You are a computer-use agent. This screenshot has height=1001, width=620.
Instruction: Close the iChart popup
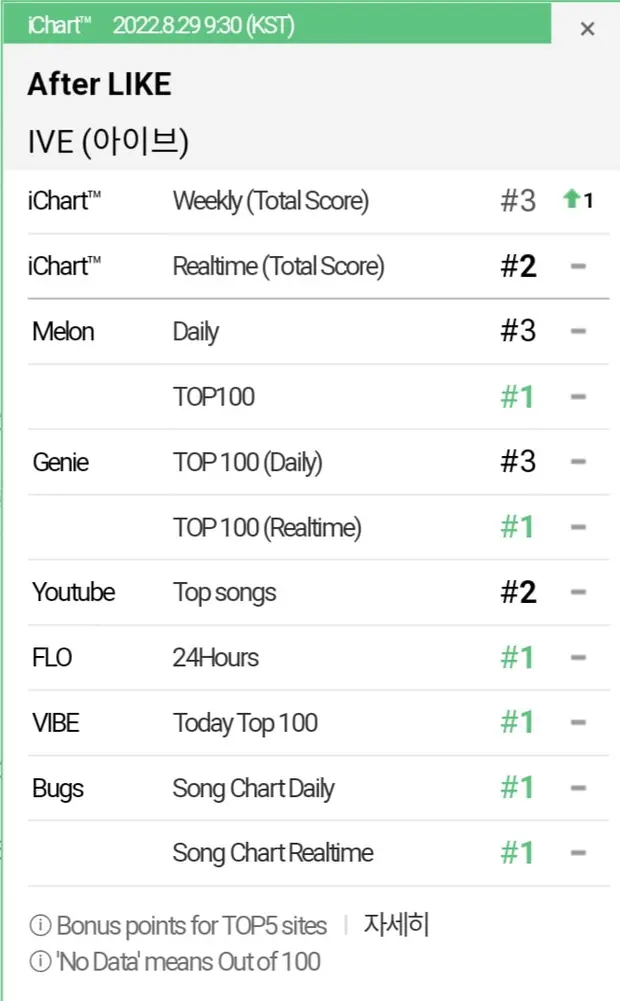[587, 29]
